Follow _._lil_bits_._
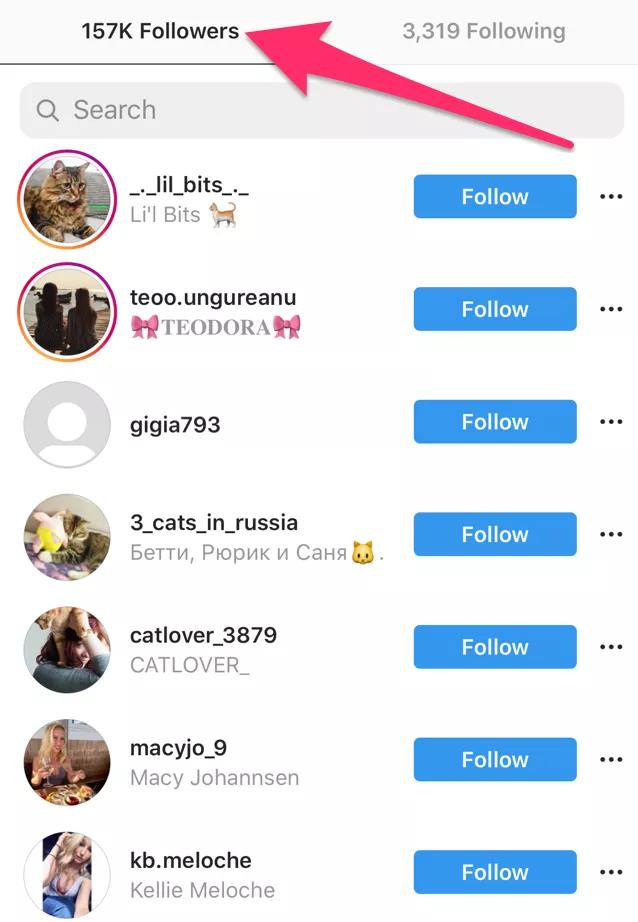The width and height of the screenshot is (638, 922). [495, 197]
